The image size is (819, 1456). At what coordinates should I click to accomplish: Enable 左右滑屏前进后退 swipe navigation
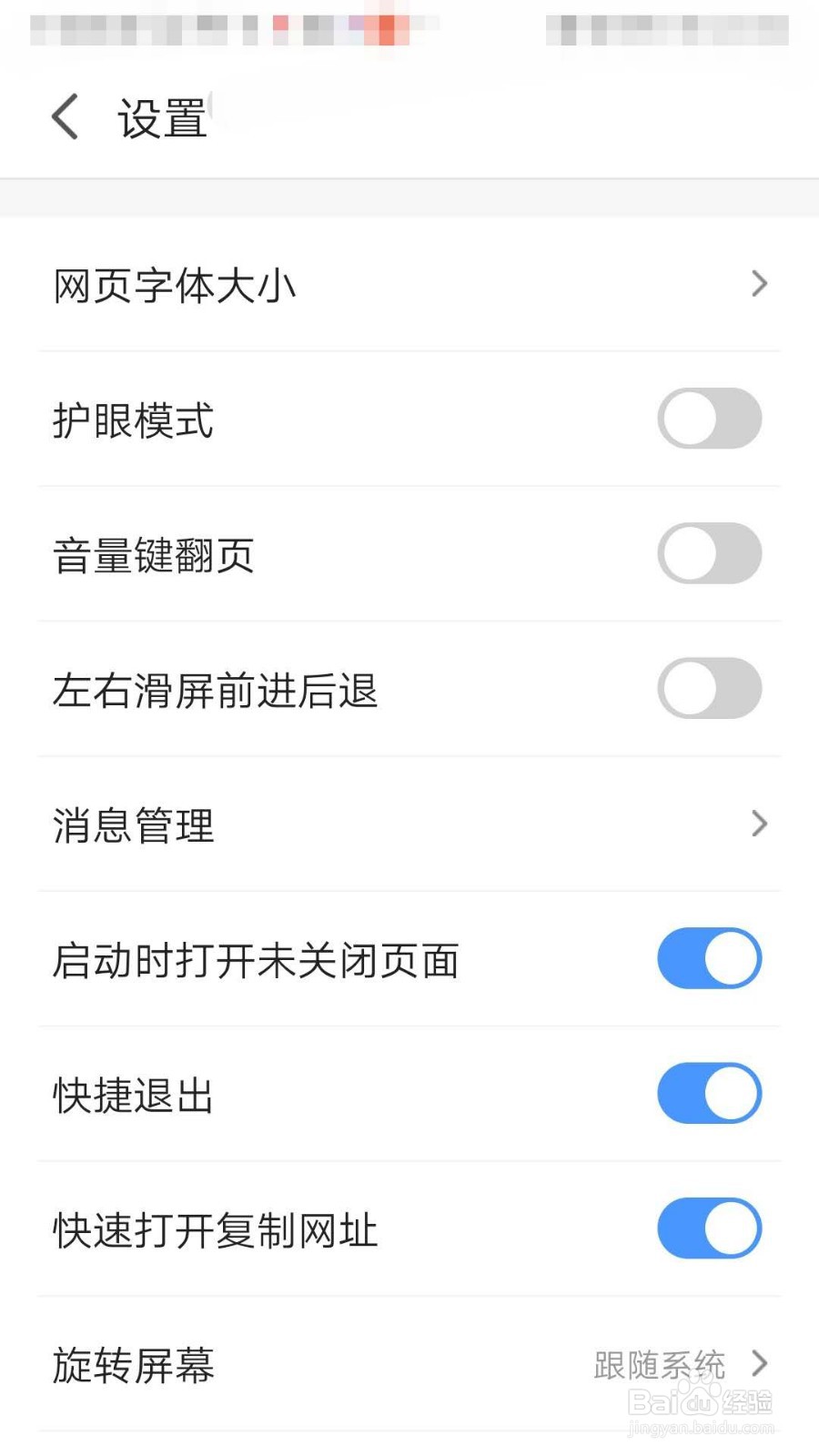[710, 688]
